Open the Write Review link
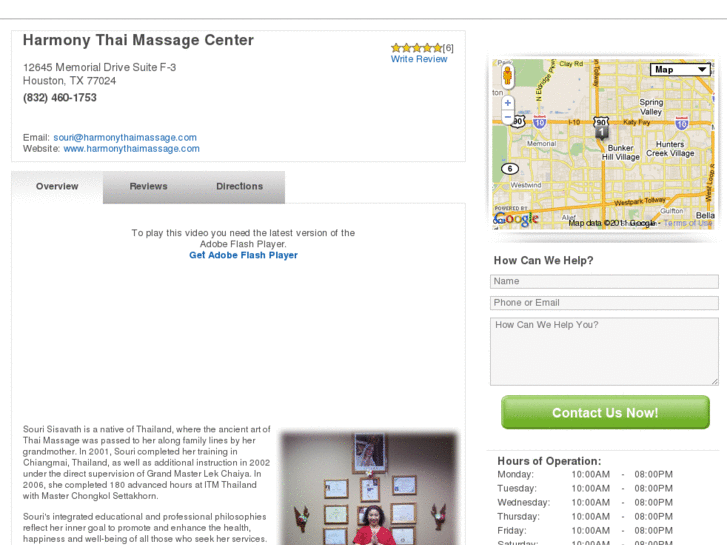Image resolution: width=727 pixels, height=545 pixels. click(419, 59)
